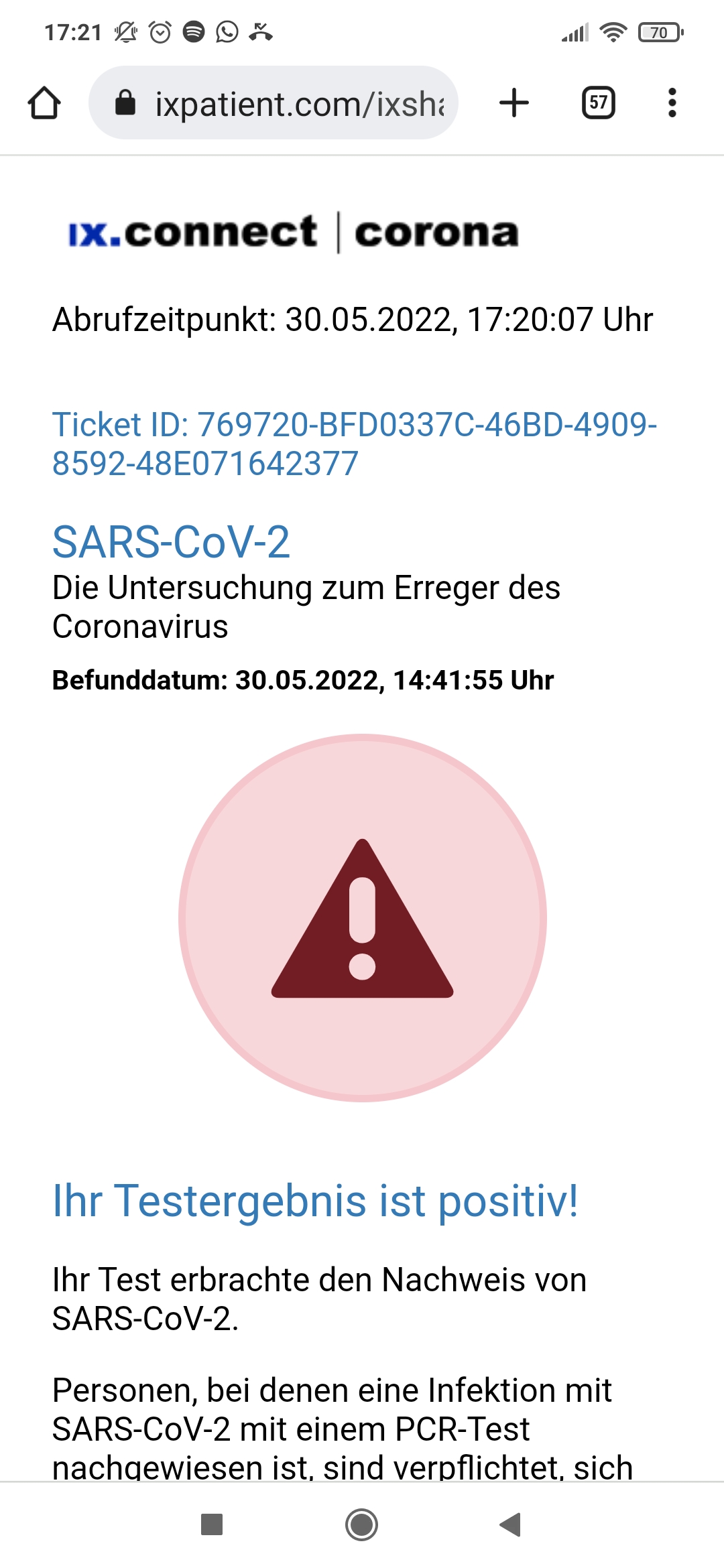Tap the system back button
The height and width of the screenshot is (1568, 724).
tap(511, 1524)
